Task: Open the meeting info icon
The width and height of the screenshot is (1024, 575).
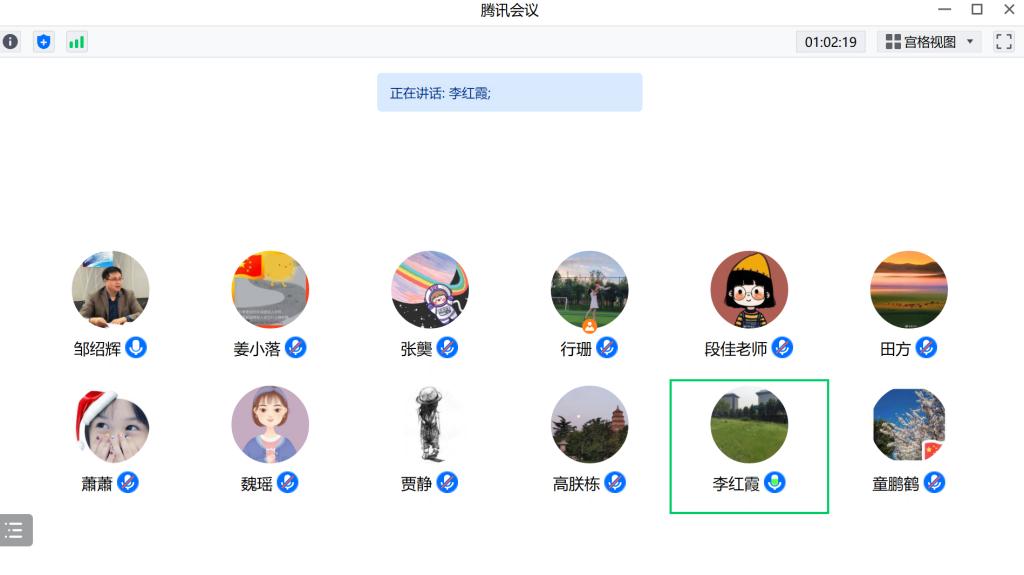Action: (x=10, y=42)
